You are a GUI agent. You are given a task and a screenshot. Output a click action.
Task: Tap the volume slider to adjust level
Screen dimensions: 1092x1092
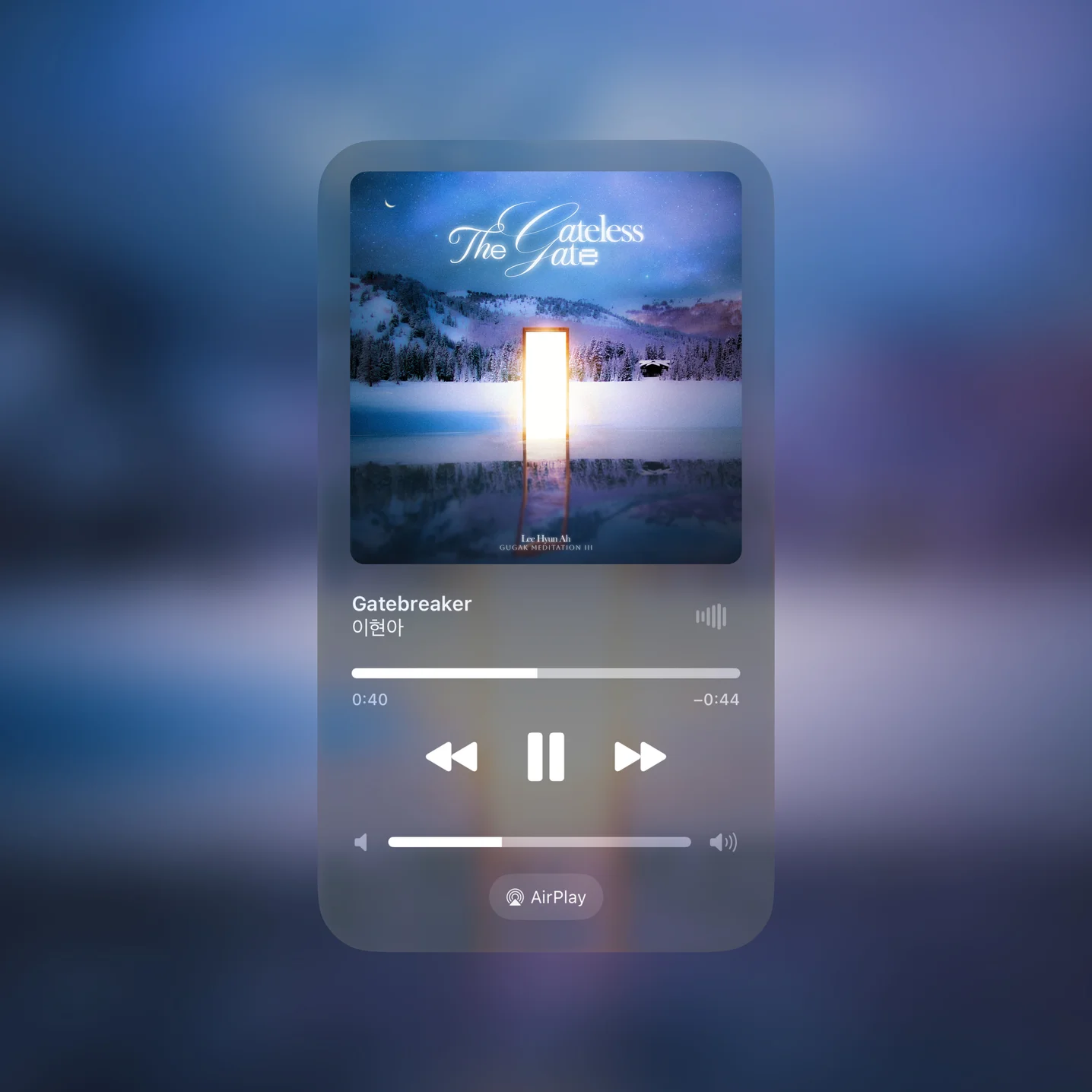[x=539, y=842]
